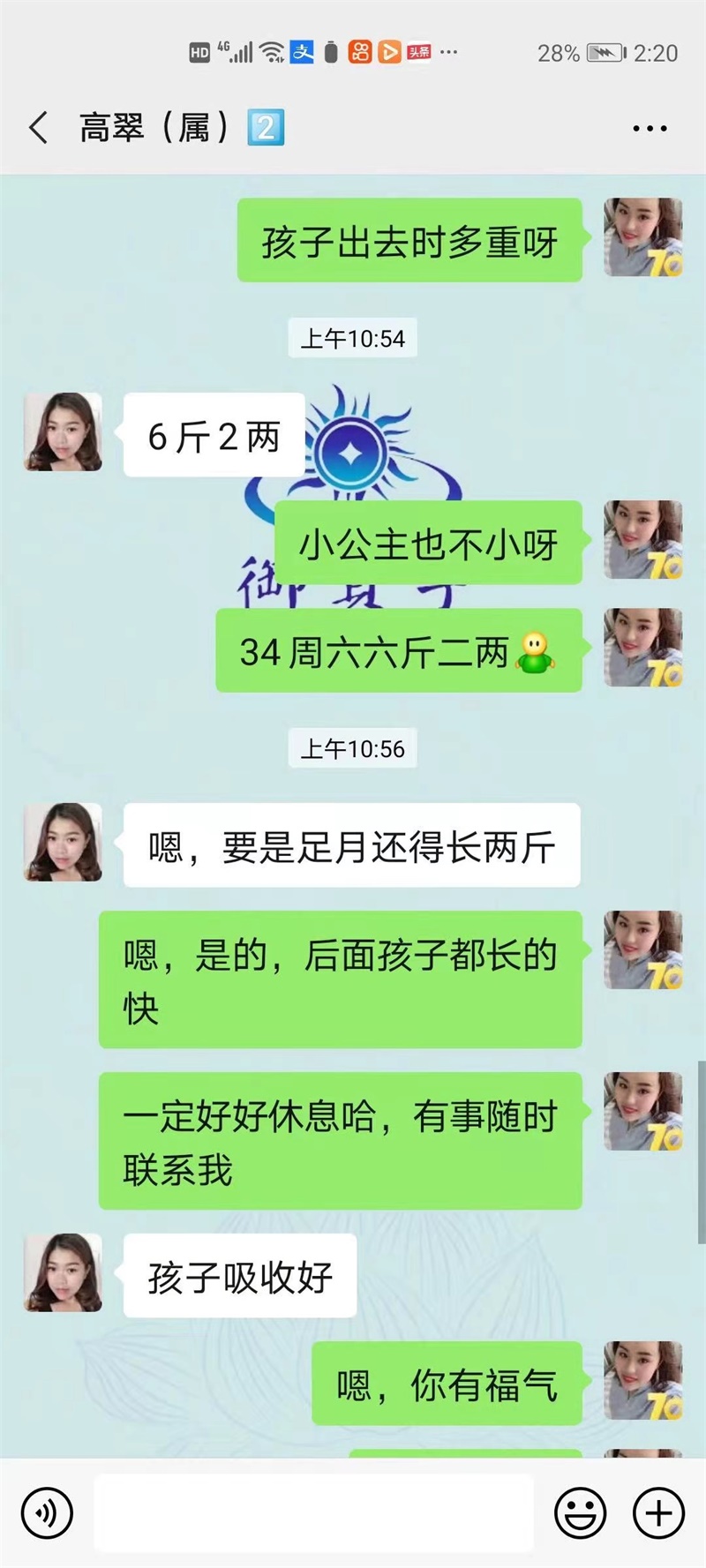Switch to voice message input
Image resolution: width=706 pixels, height=1568 pixels.
46,1513
